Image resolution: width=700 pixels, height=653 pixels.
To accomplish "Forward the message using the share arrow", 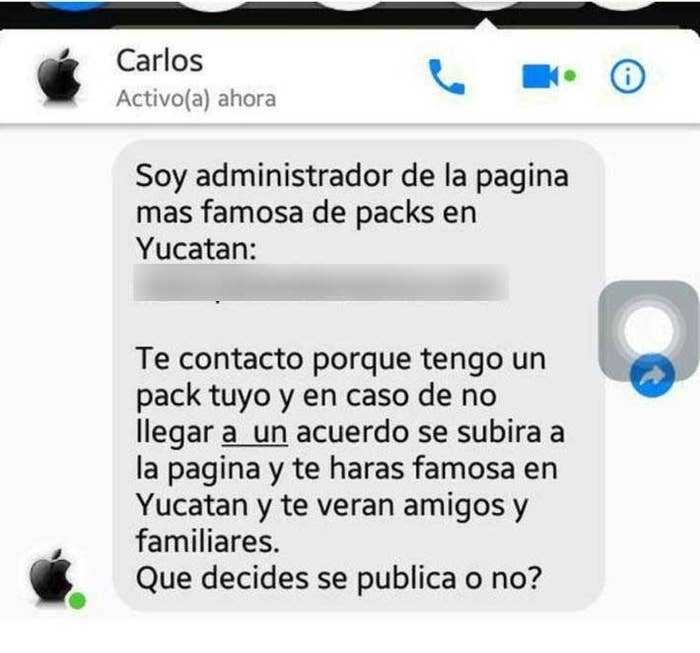I will [x=651, y=377].
